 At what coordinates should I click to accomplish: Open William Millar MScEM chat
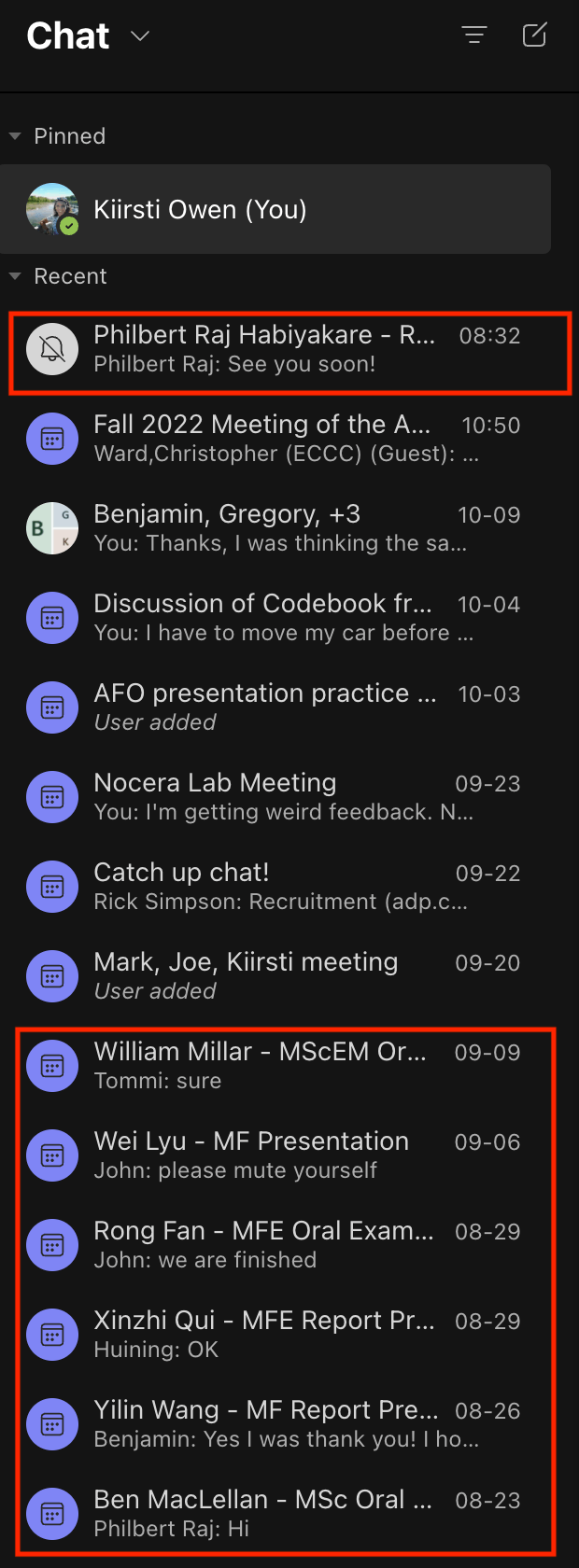click(x=280, y=1066)
